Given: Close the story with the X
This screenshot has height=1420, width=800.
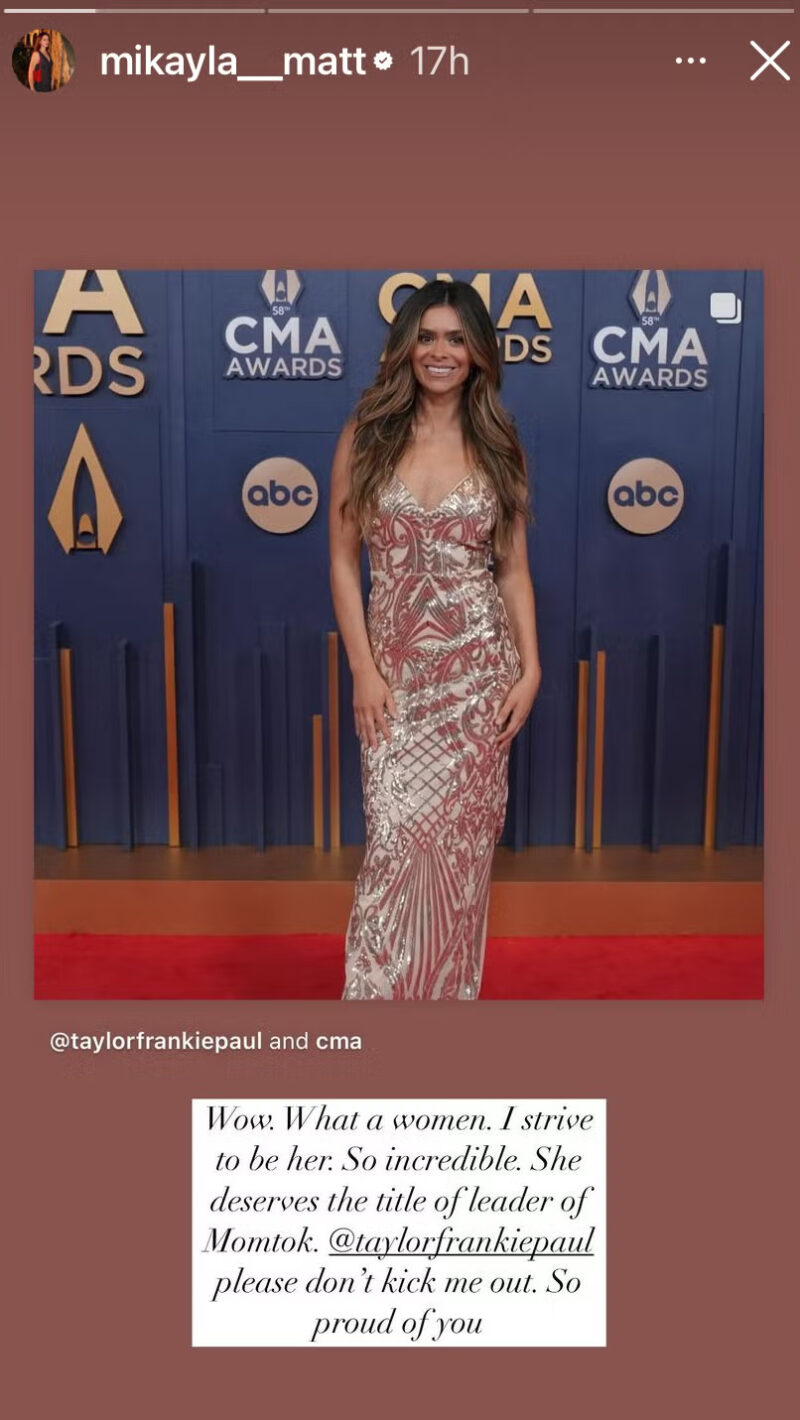Looking at the screenshot, I should pos(770,60).
